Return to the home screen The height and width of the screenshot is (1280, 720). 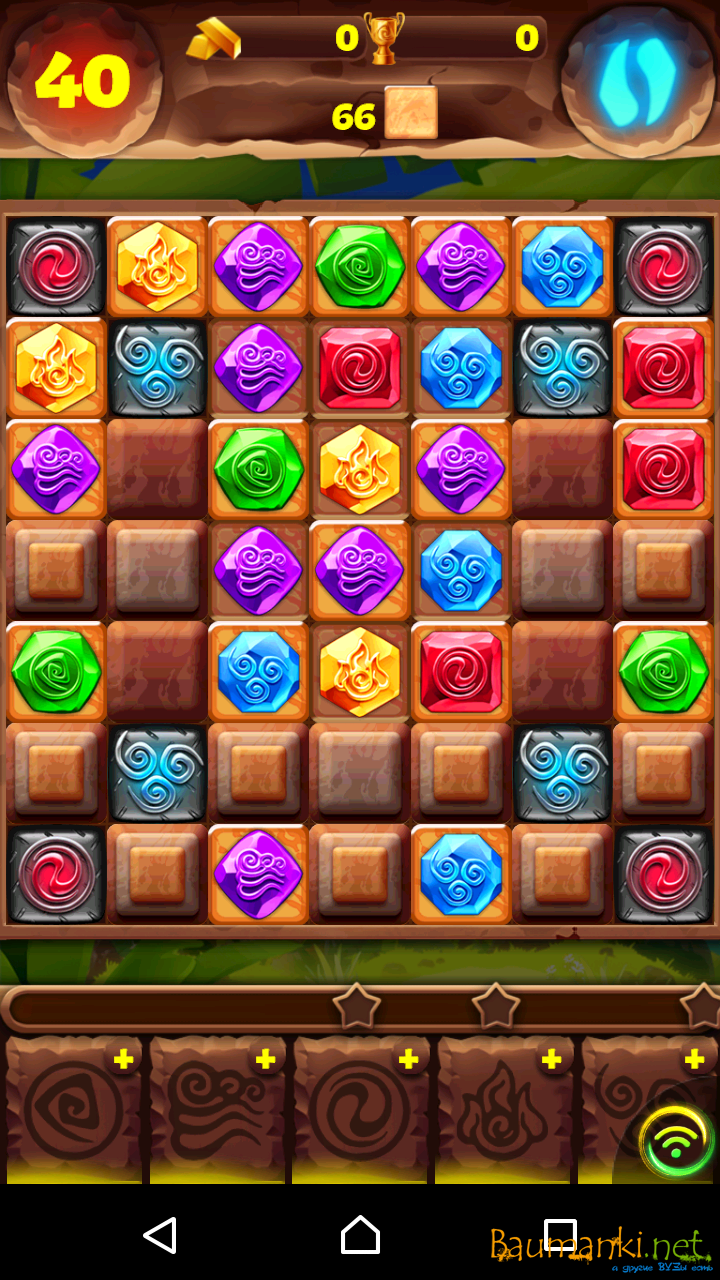click(x=360, y=1236)
